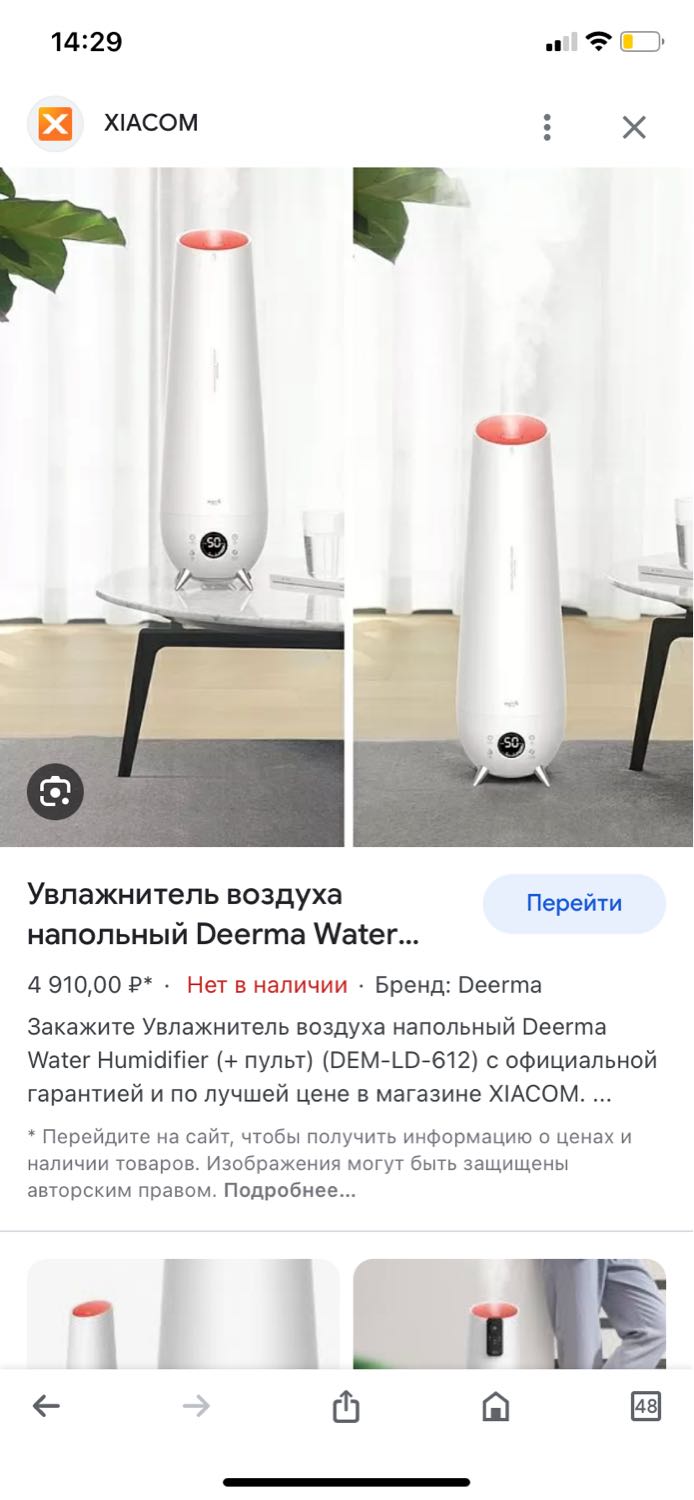
Task: Open the Подробнее link
Action: [289, 1191]
